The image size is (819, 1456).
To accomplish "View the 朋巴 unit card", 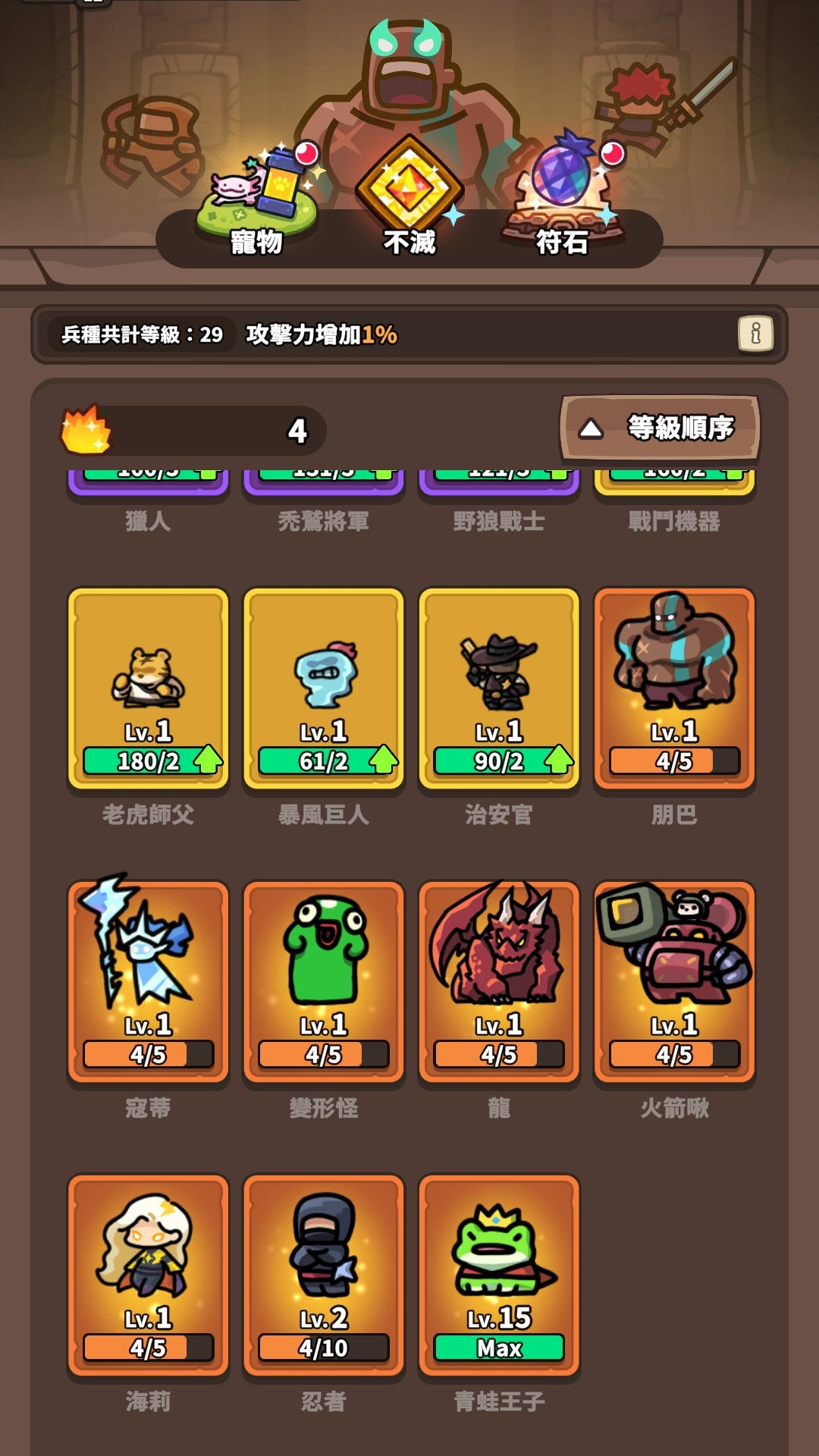I will (x=674, y=689).
